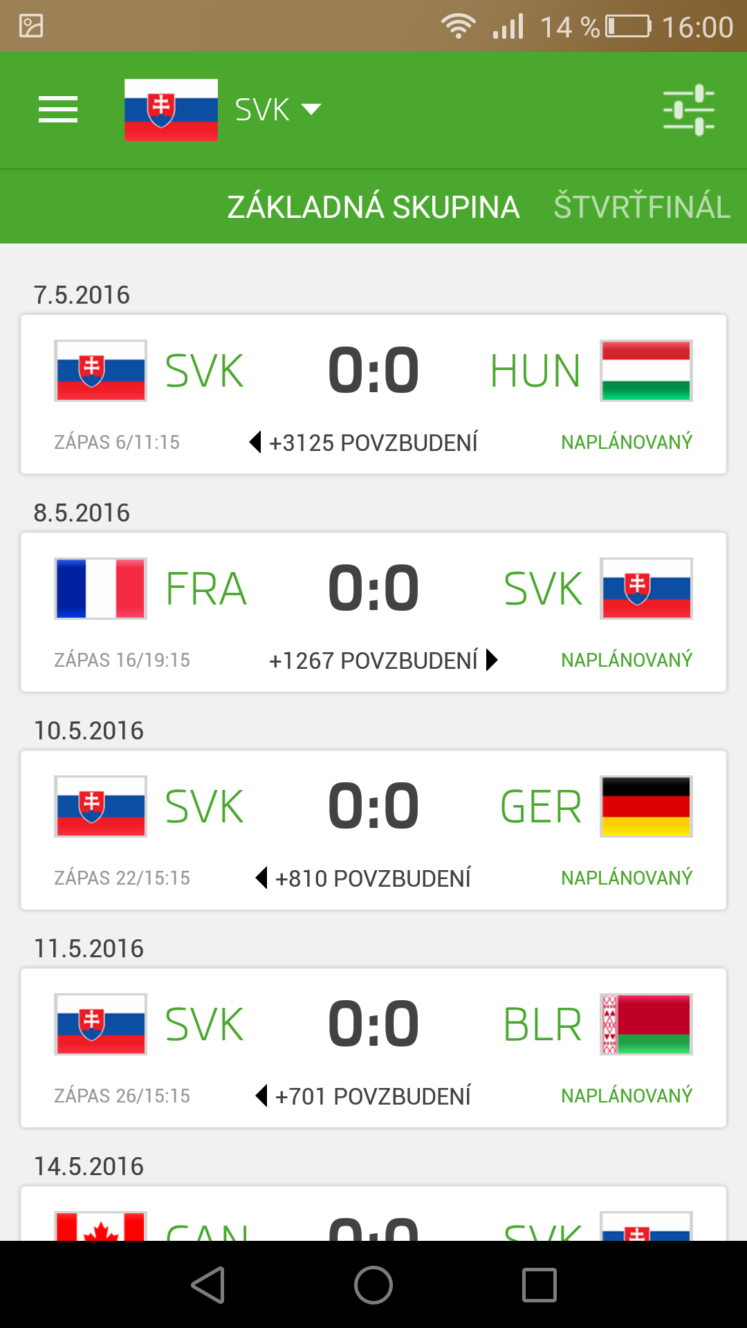Tap the system home button

(x=373, y=1285)
